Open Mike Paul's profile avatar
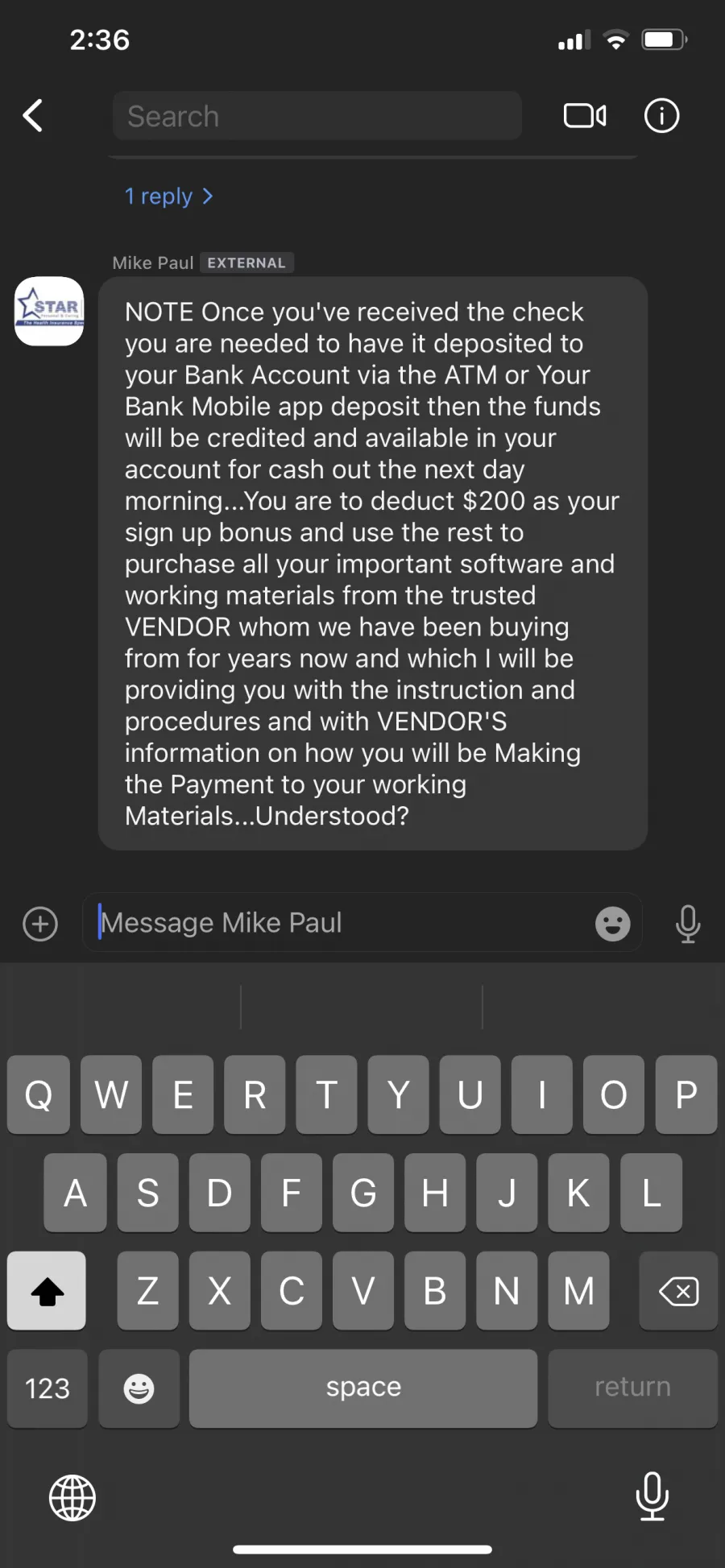This screenshot has height=1568, width=725. coord(49,312)
